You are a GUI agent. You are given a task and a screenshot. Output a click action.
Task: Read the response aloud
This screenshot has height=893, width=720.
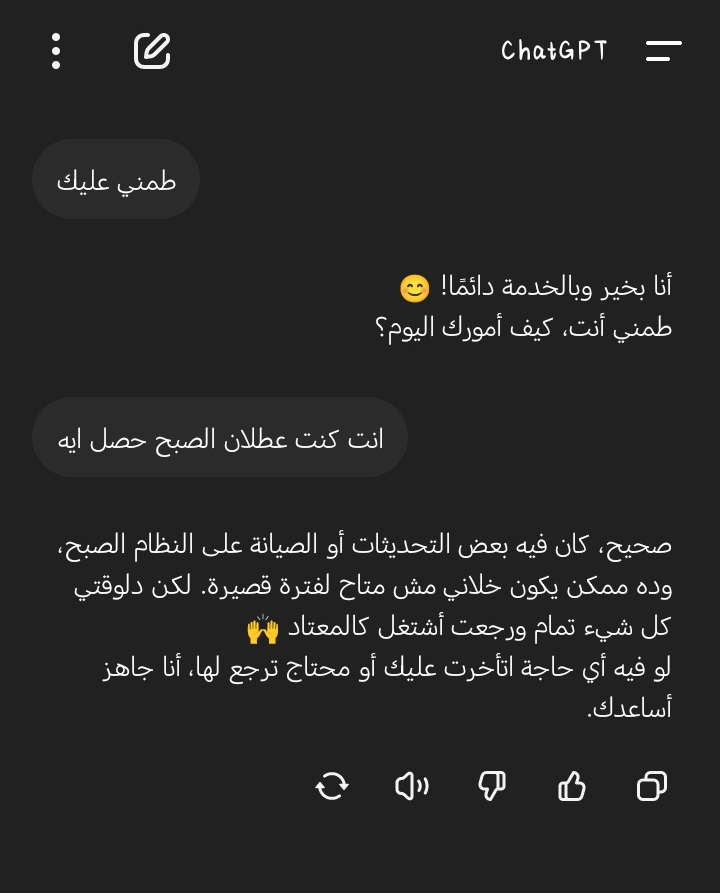click(412, 786)
